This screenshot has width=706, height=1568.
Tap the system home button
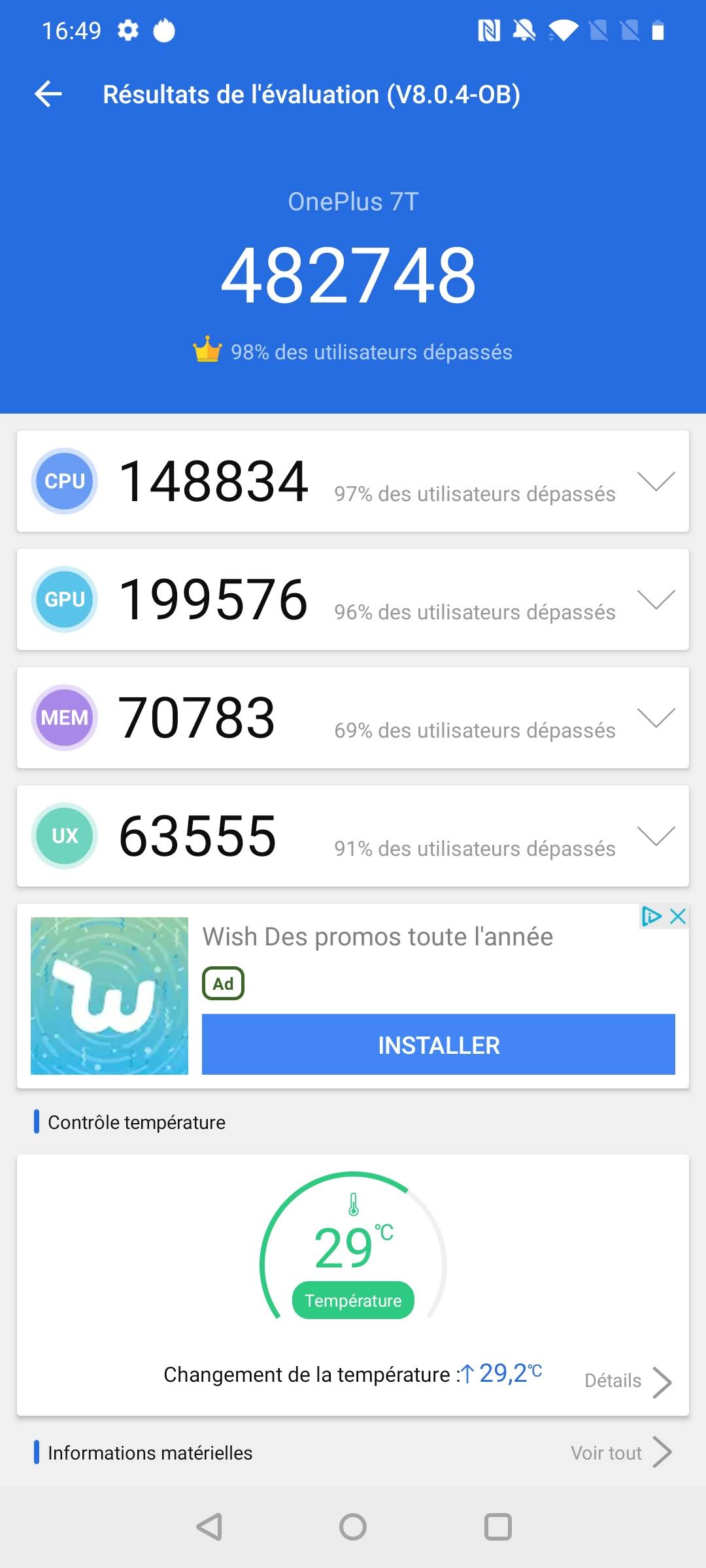point(353,1527)
